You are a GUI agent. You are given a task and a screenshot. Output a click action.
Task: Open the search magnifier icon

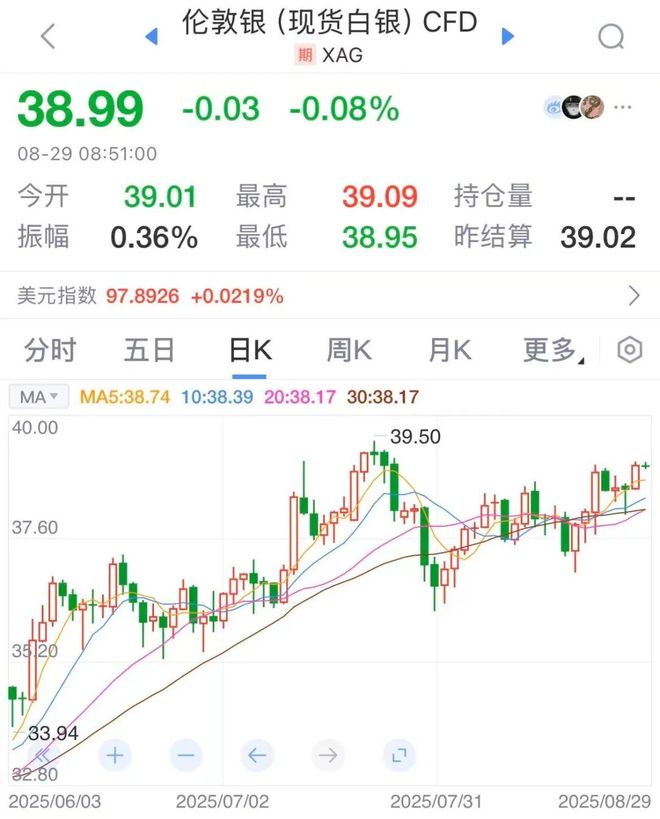click(610, 36)
